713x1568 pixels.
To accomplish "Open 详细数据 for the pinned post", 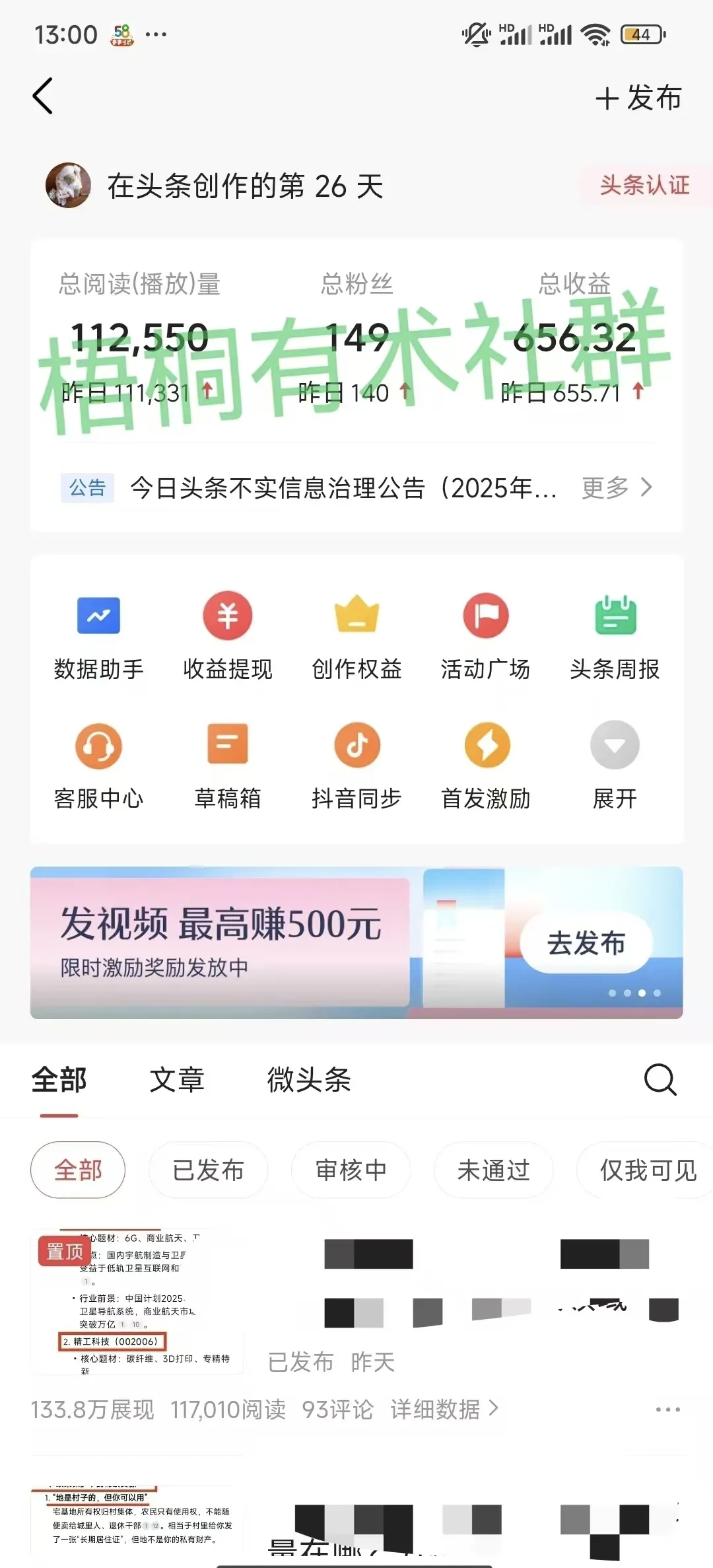I will [444, 1409].
